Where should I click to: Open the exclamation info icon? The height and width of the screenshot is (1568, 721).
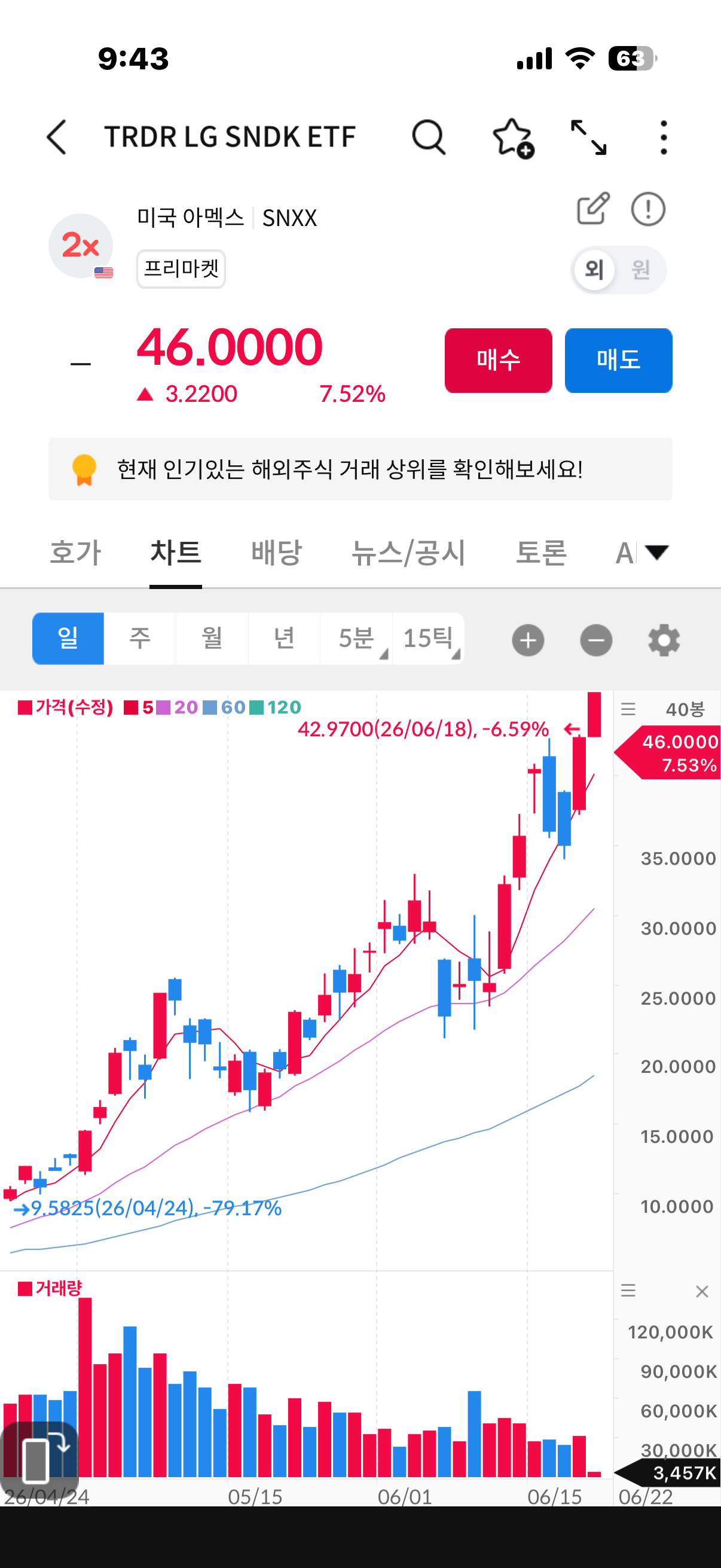tap(648, 209)
